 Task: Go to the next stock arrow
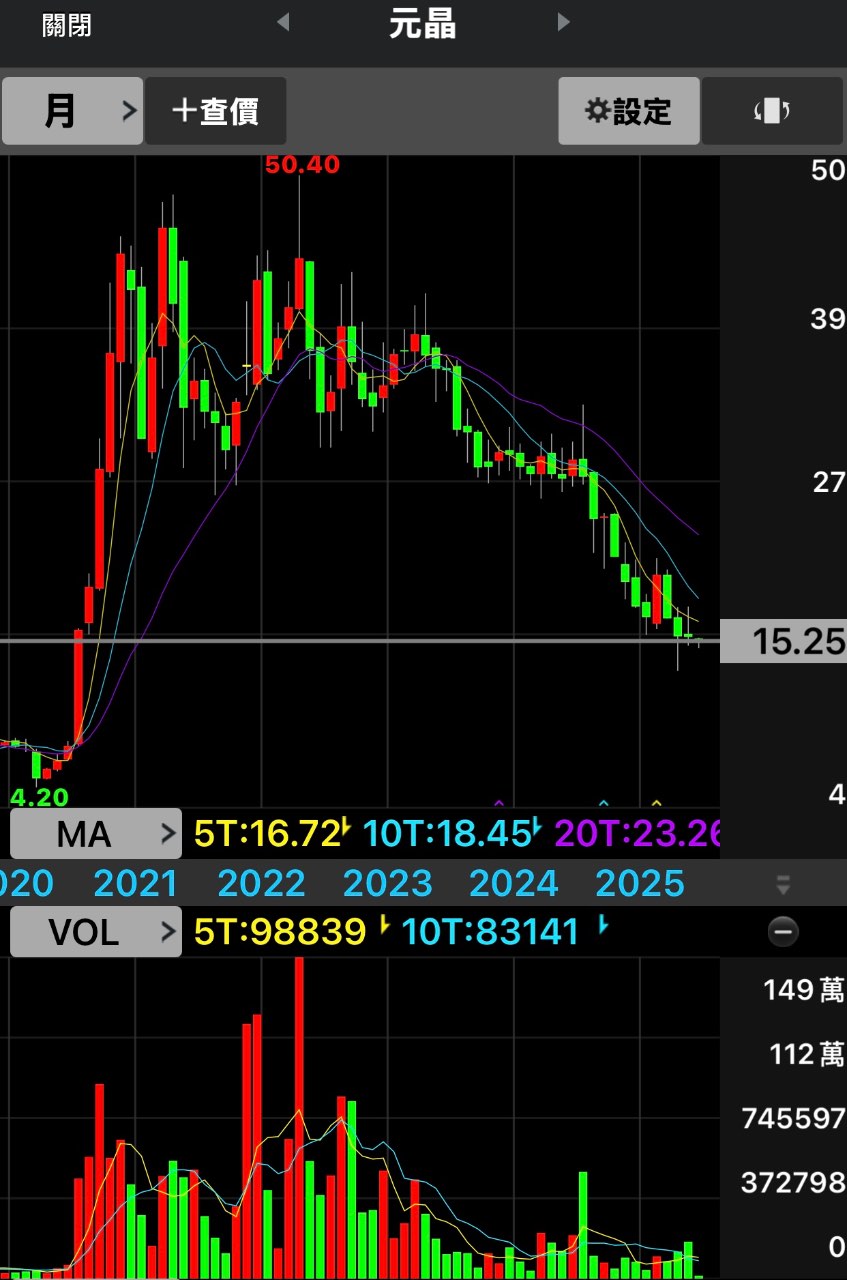563,22
